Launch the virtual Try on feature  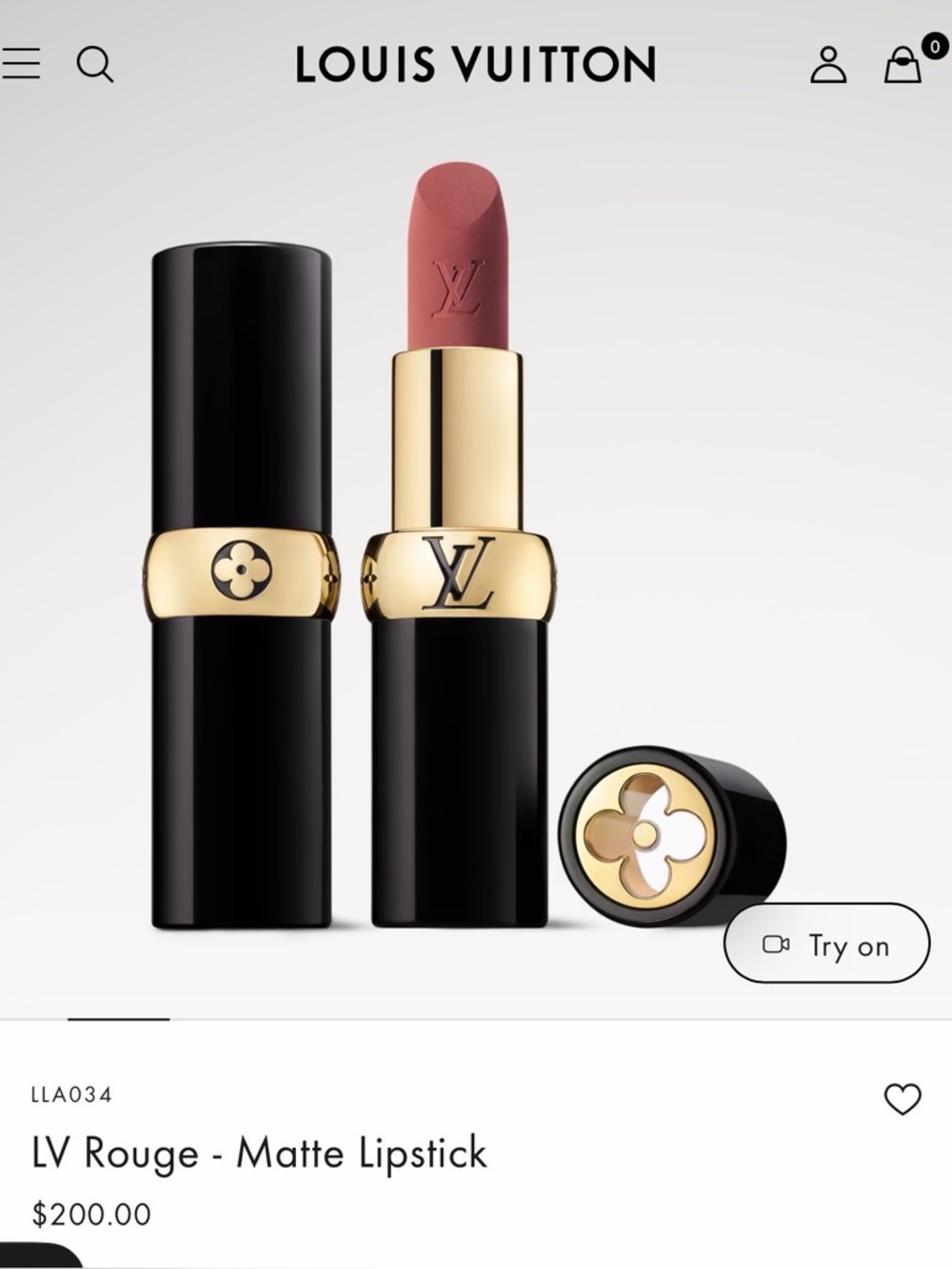(826, 944)
